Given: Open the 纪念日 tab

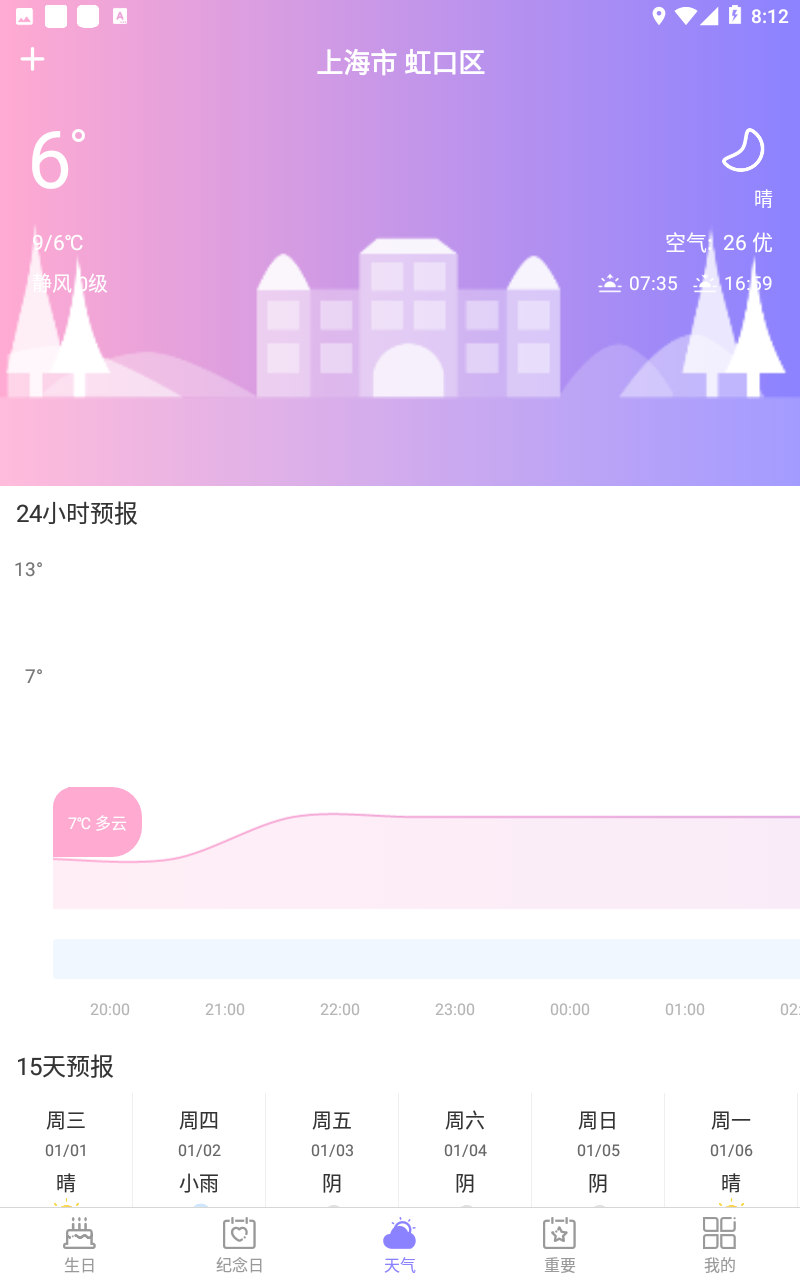Looking at the screenshot, I should [240, 1244].
